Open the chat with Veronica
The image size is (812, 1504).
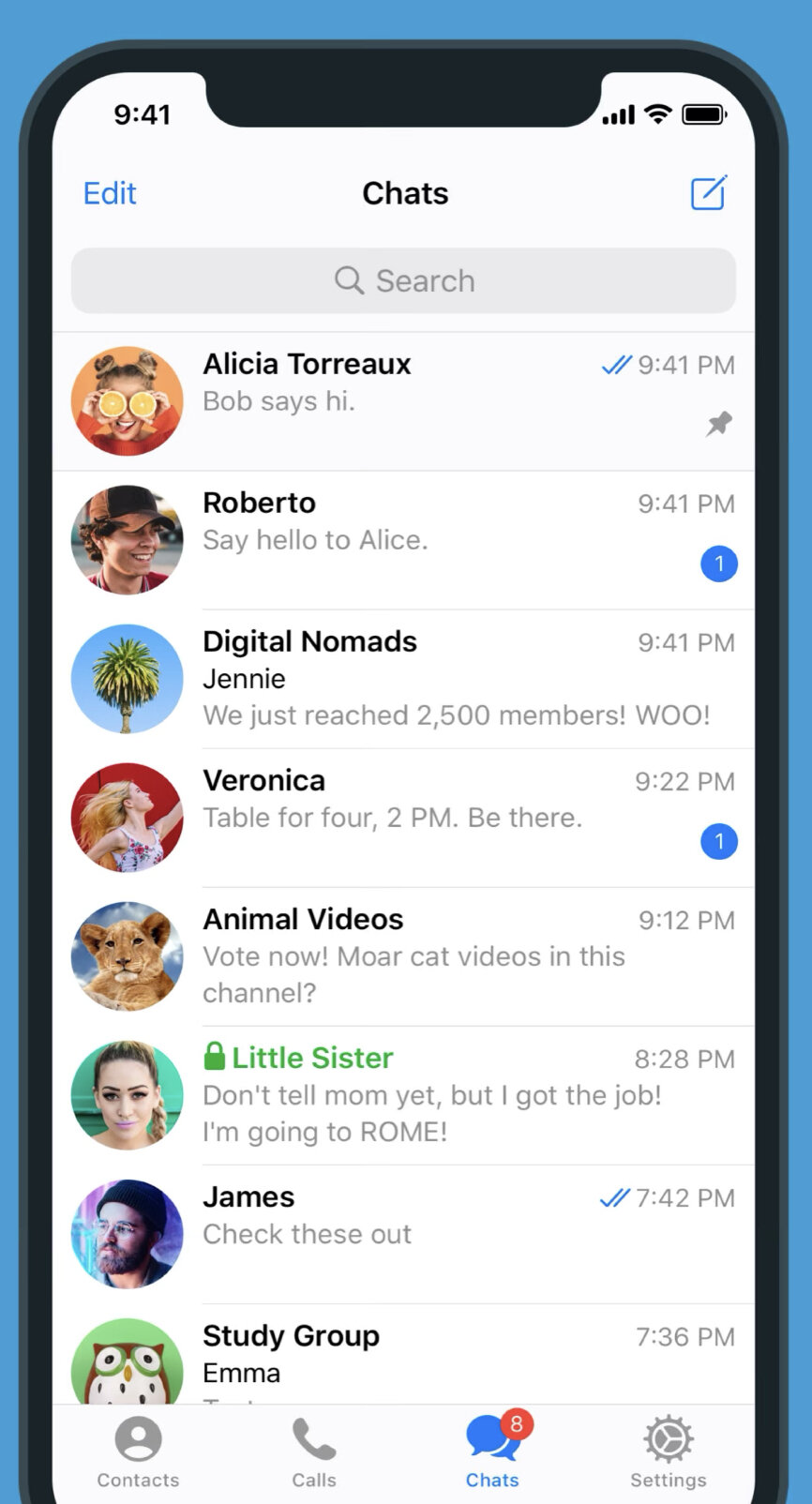403,818
